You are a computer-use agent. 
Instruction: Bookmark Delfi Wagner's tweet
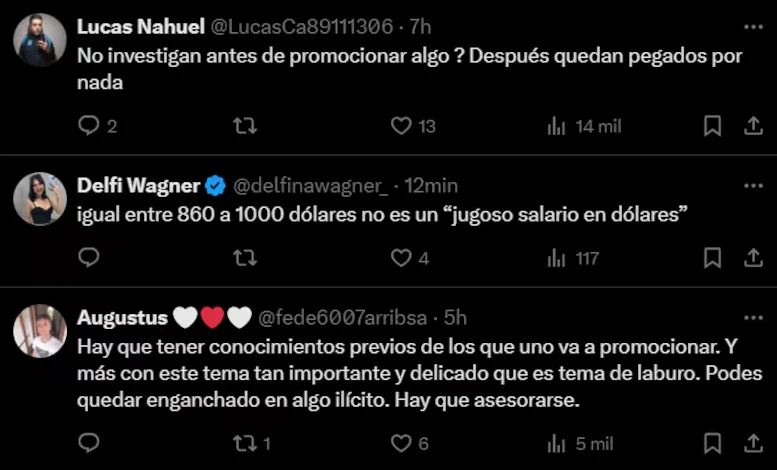712,258
